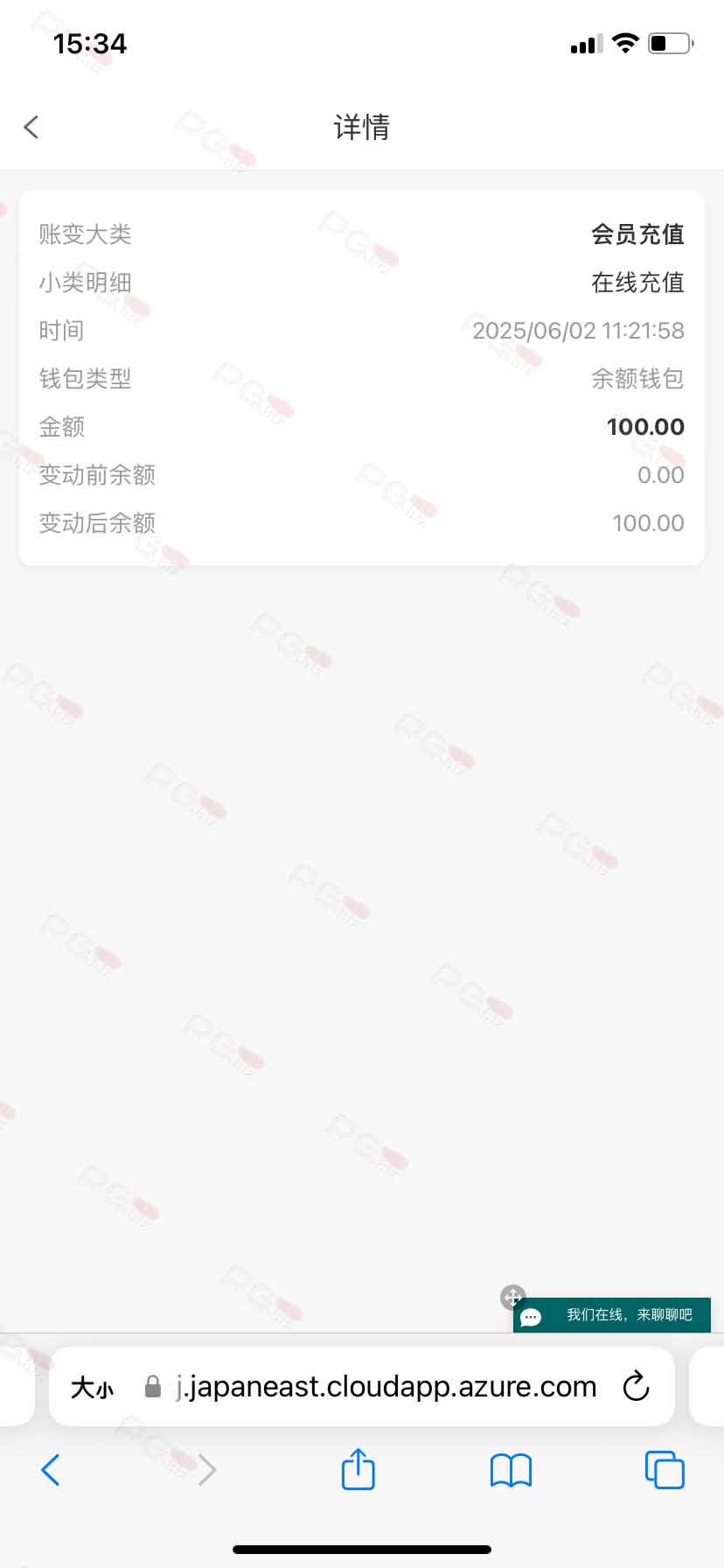Open the 大小 page settings menu

tap(93, 1388)
